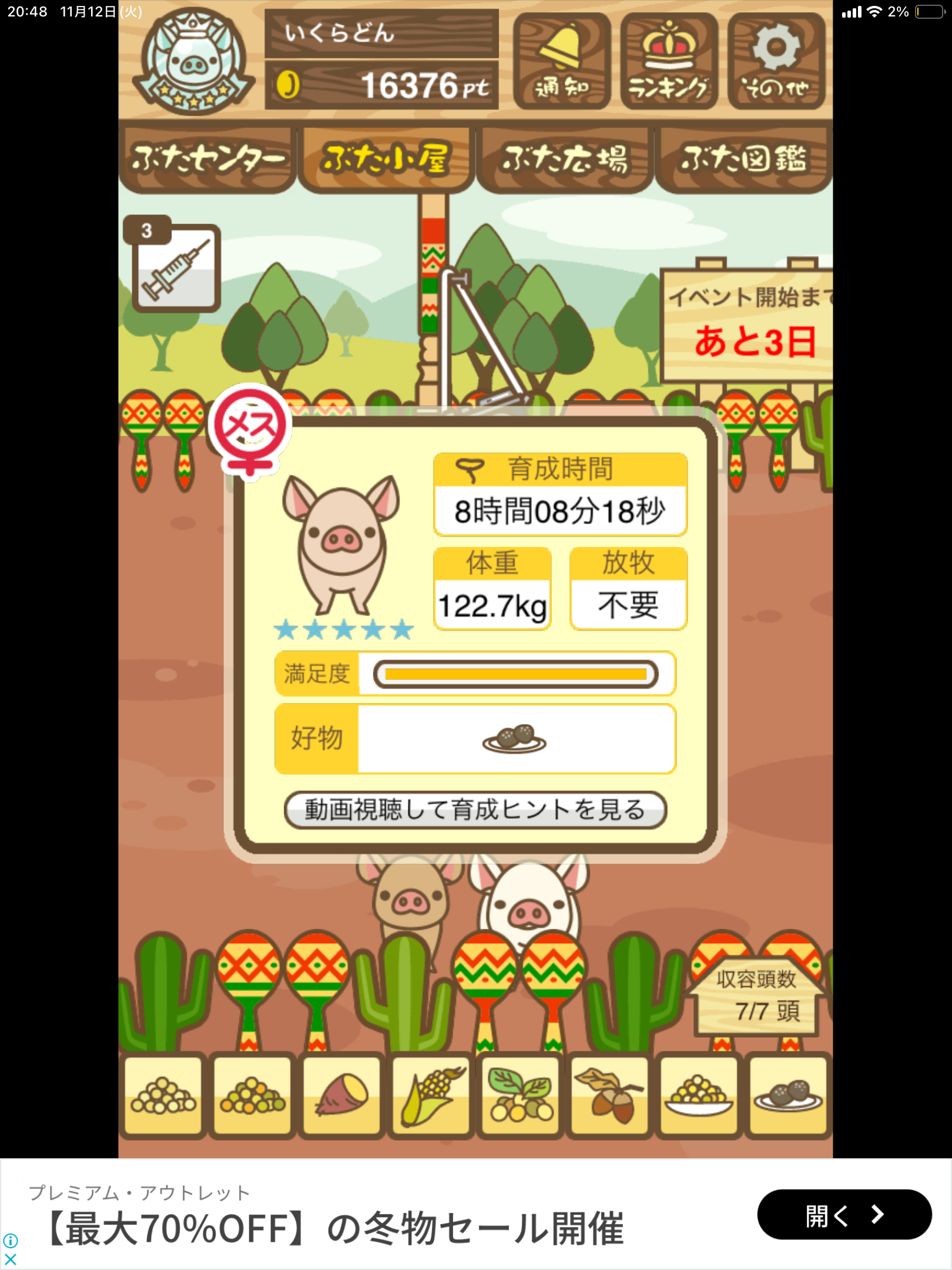Select the dark truffles on a plate
Image resolution: width=952 pixels, height=1270 pixels.
787,1095
